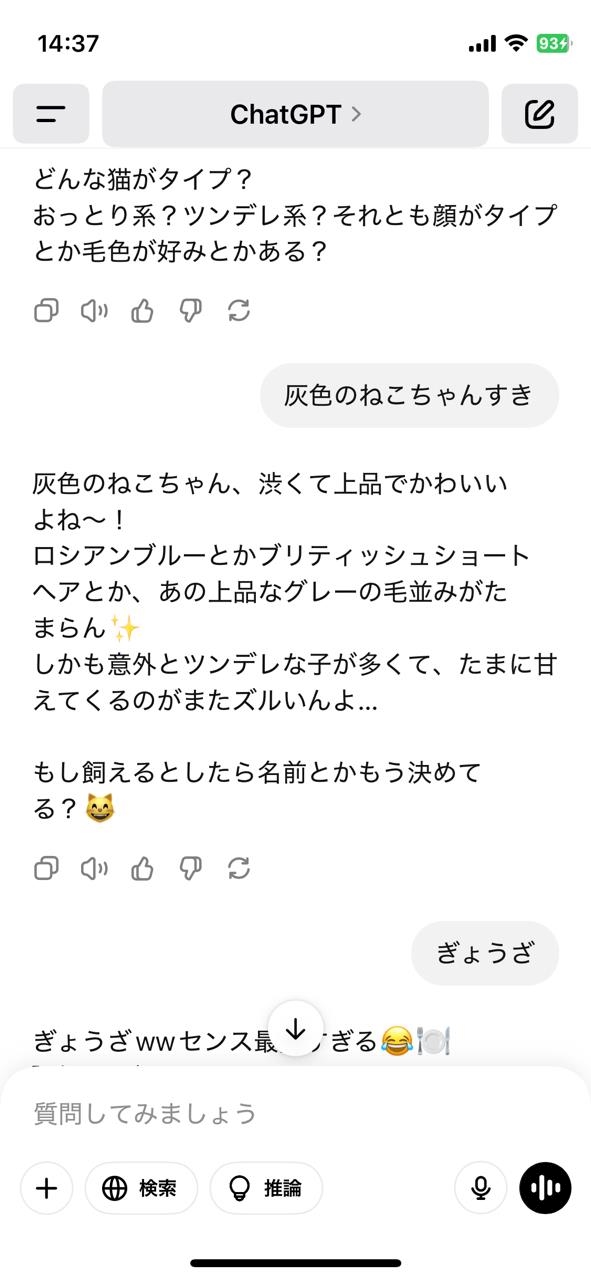Copy the gray cat reply
591x1280 pixels.
[x=46, y=868]
